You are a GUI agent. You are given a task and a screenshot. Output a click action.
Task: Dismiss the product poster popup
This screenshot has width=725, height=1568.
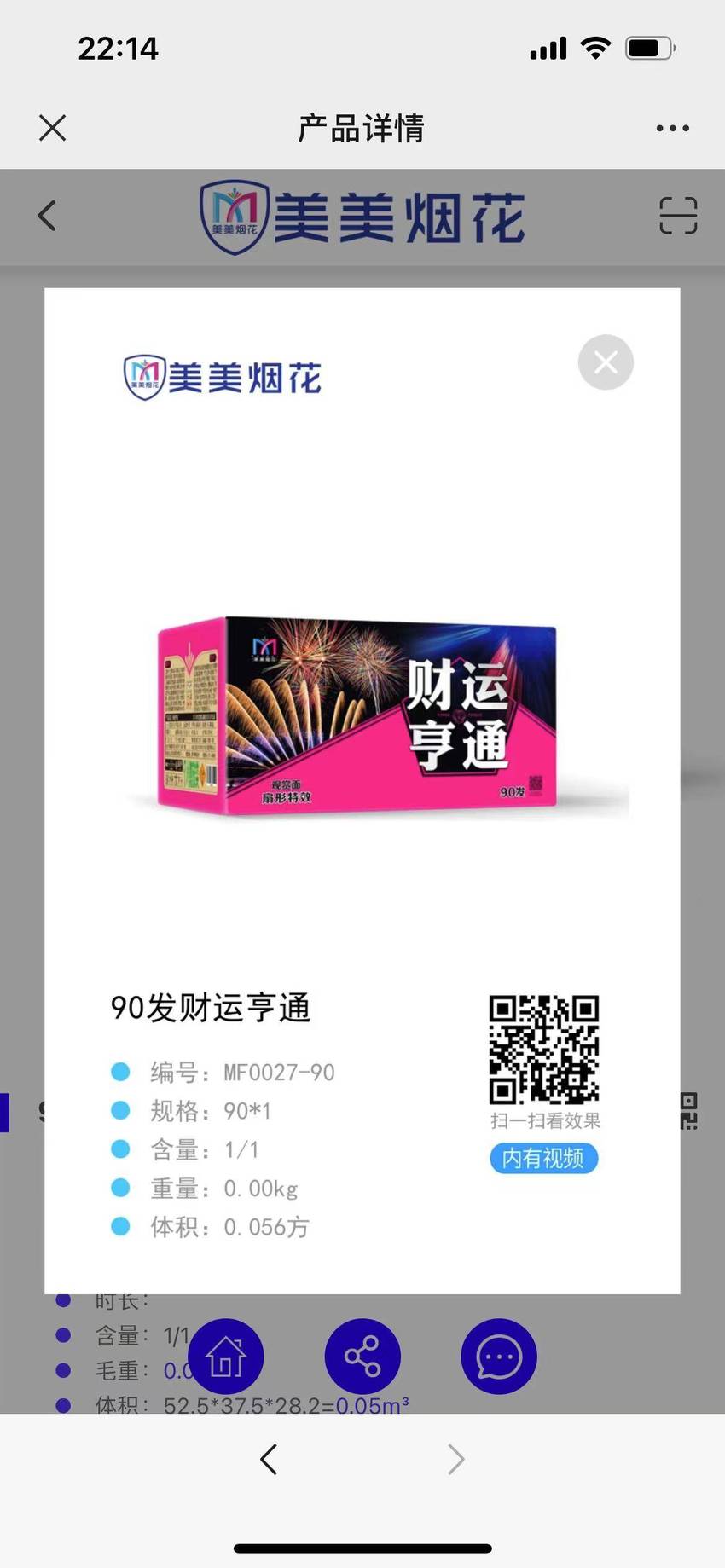coord(606,362)
